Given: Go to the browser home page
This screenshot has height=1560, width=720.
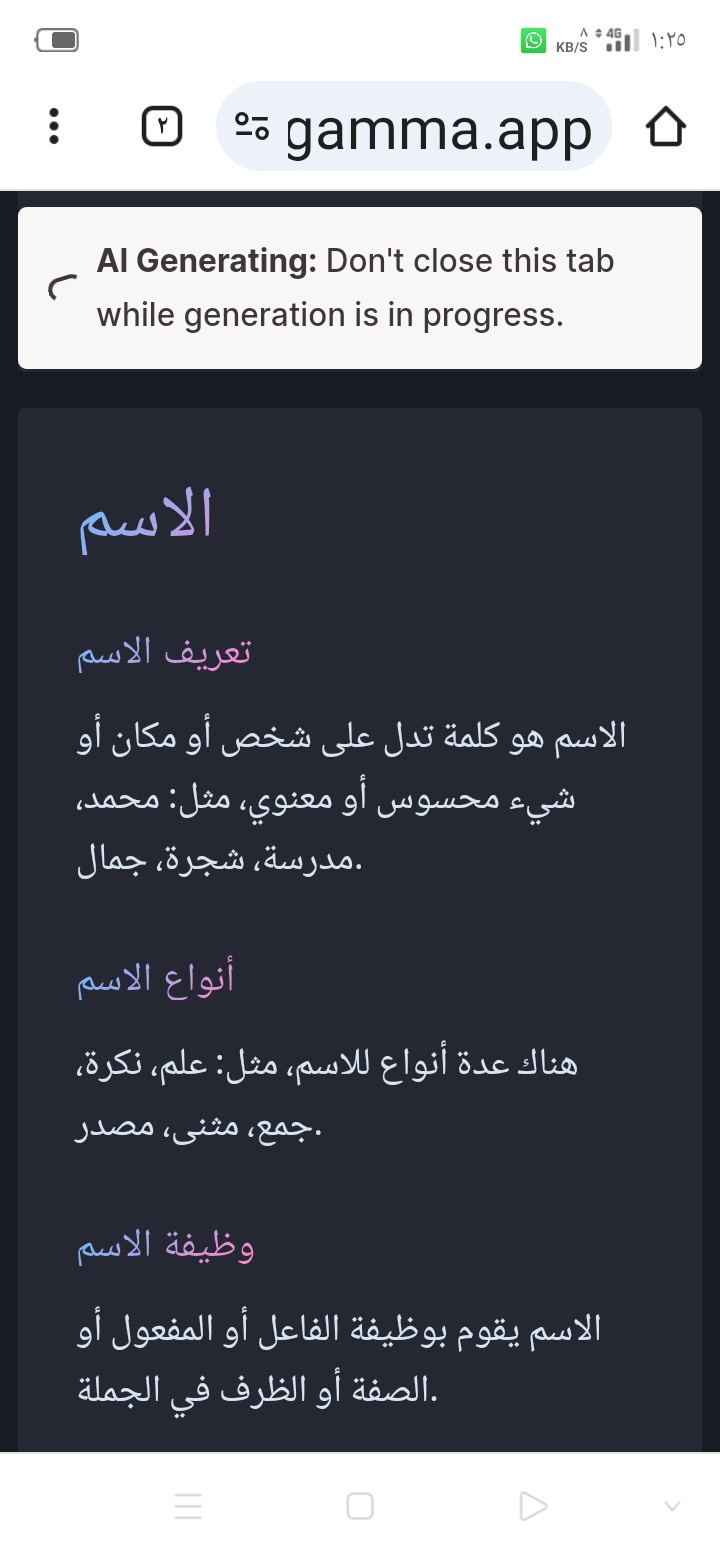Looking at the screenshot, I should tap(665, 127).
